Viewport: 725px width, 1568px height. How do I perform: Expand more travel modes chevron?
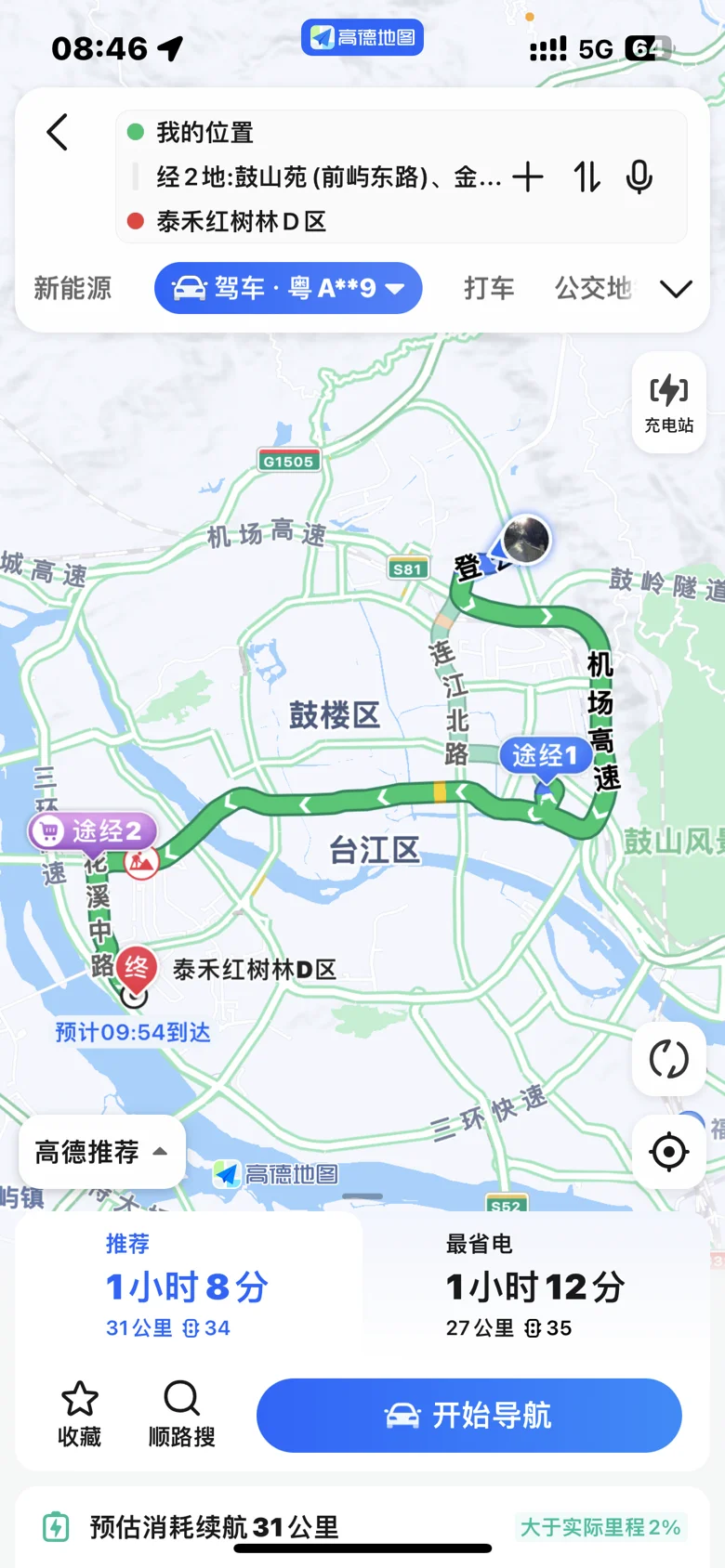click(x=676, y=289)
